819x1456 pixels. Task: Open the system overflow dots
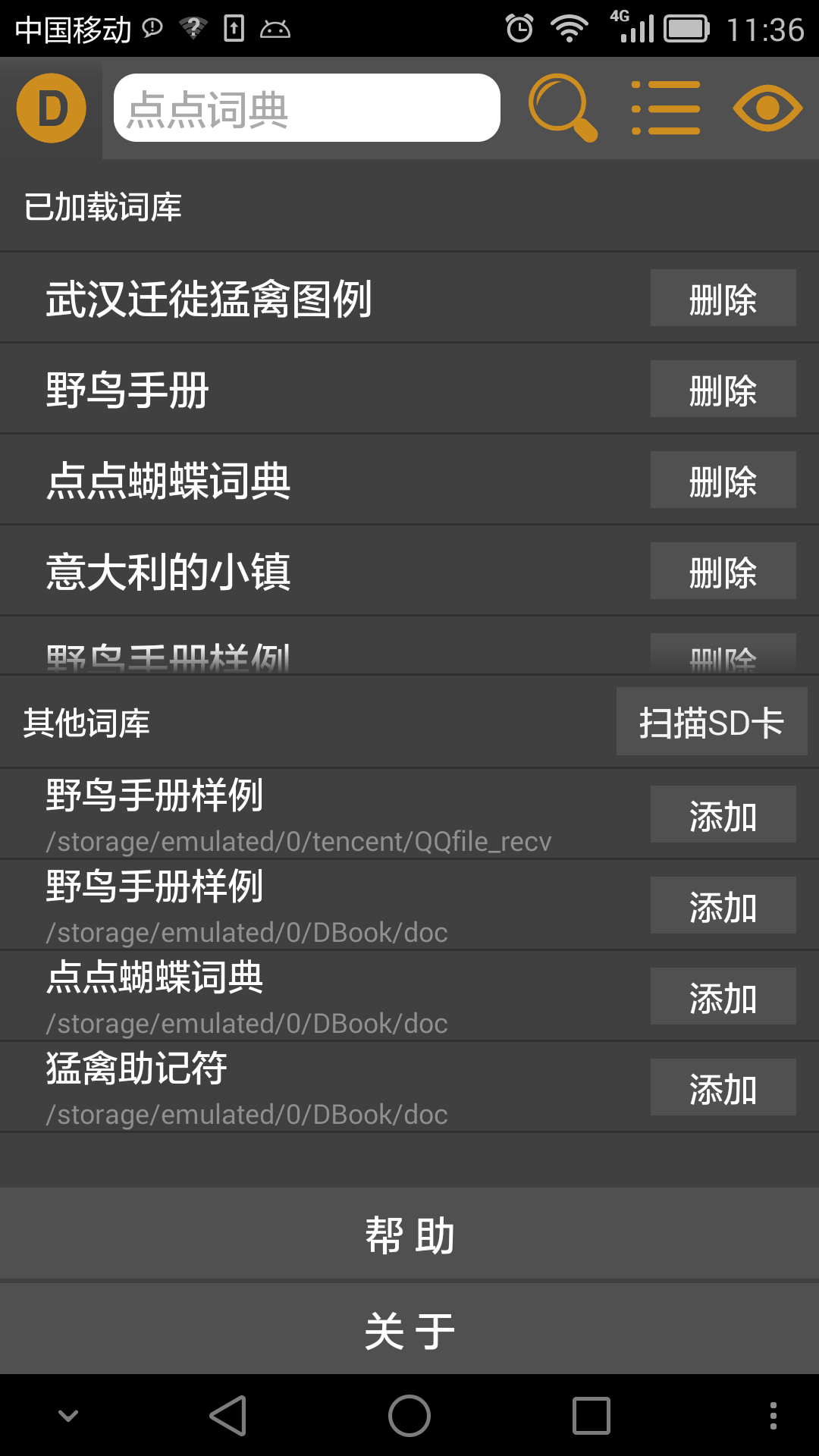pyautogui.click(x=773, y=1416)
